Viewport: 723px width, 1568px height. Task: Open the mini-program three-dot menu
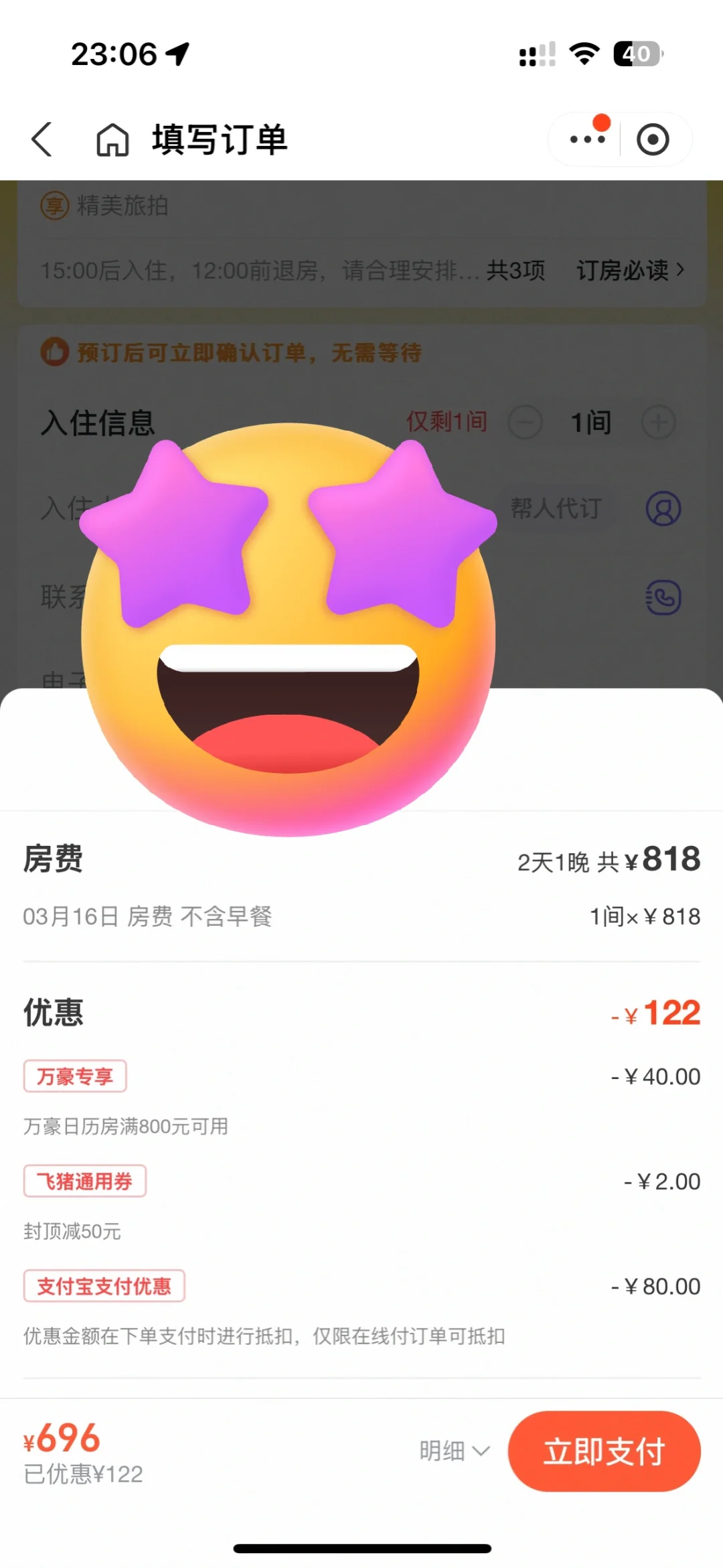587,139
